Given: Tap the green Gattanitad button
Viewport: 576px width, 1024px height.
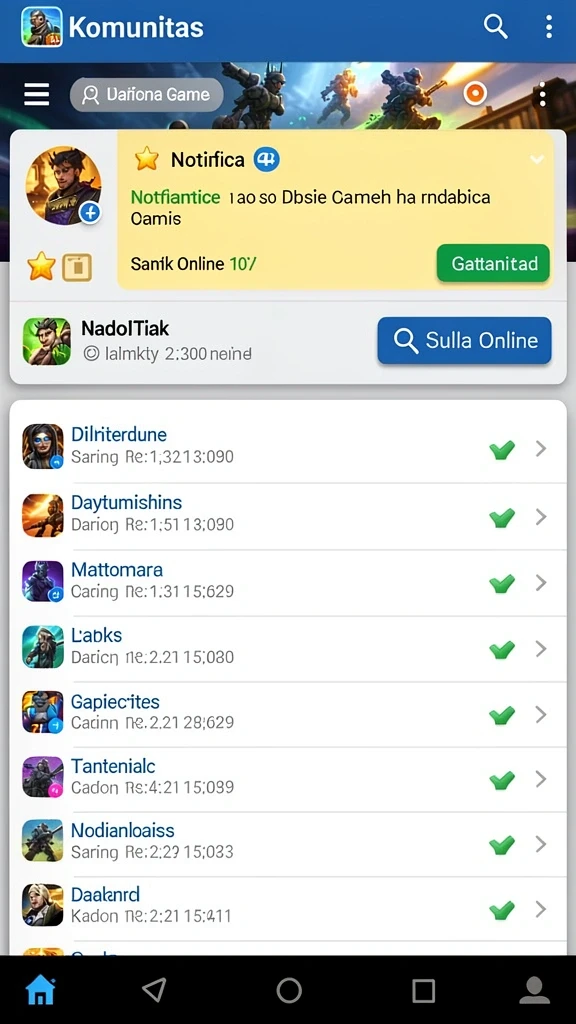Looking at the screenshot, I should [493, 264].
